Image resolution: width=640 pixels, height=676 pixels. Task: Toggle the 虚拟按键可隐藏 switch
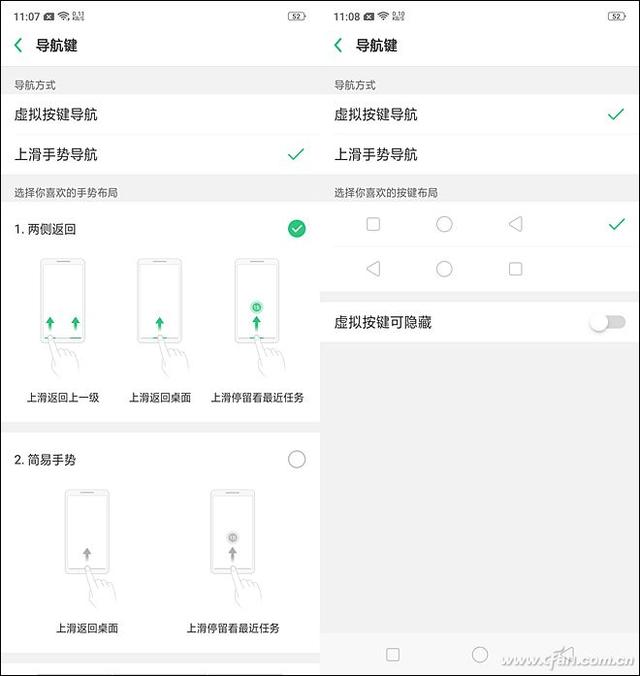(607, 322)
